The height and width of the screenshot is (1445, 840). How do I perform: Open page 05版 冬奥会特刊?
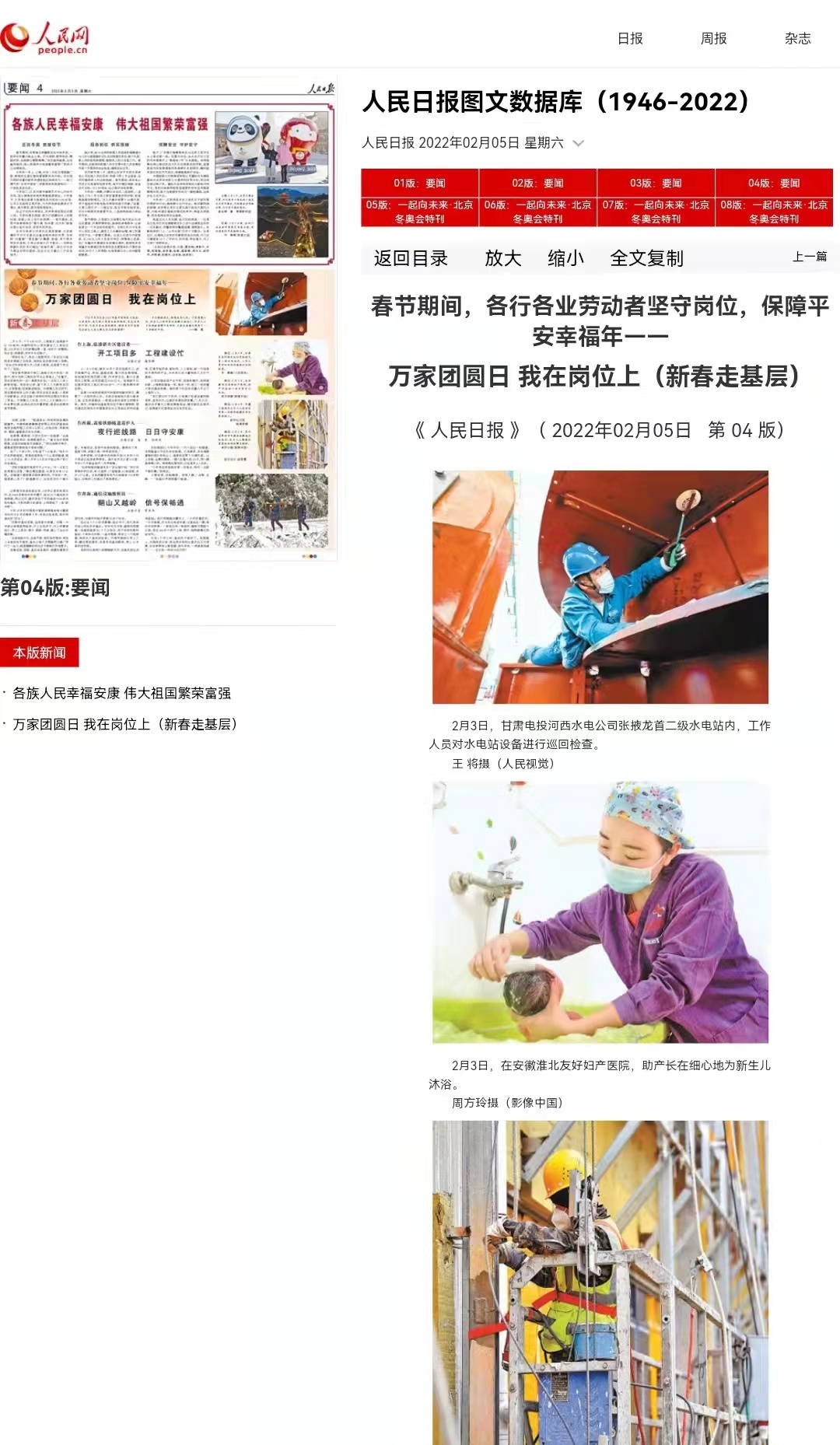coord(419,212)
